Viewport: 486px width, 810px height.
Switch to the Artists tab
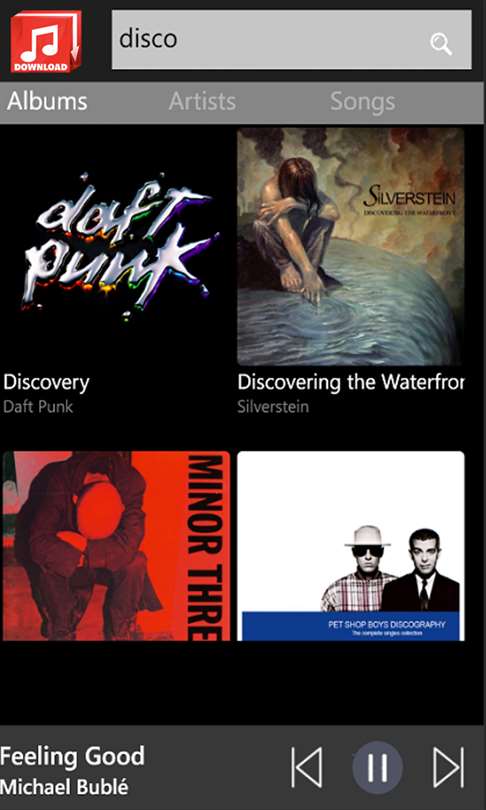coord(202,101)
